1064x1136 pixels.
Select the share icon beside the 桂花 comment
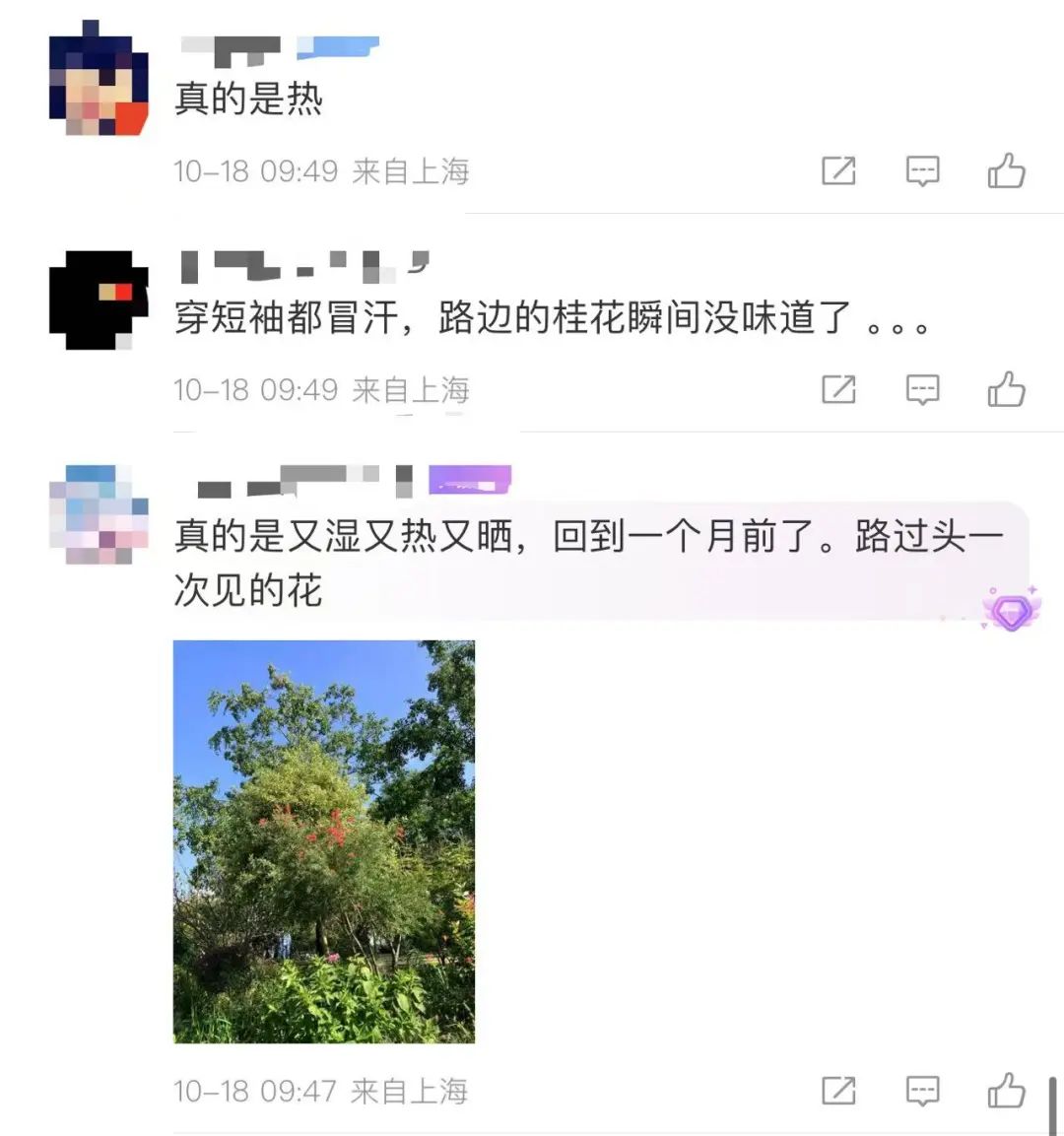[838, 389]
